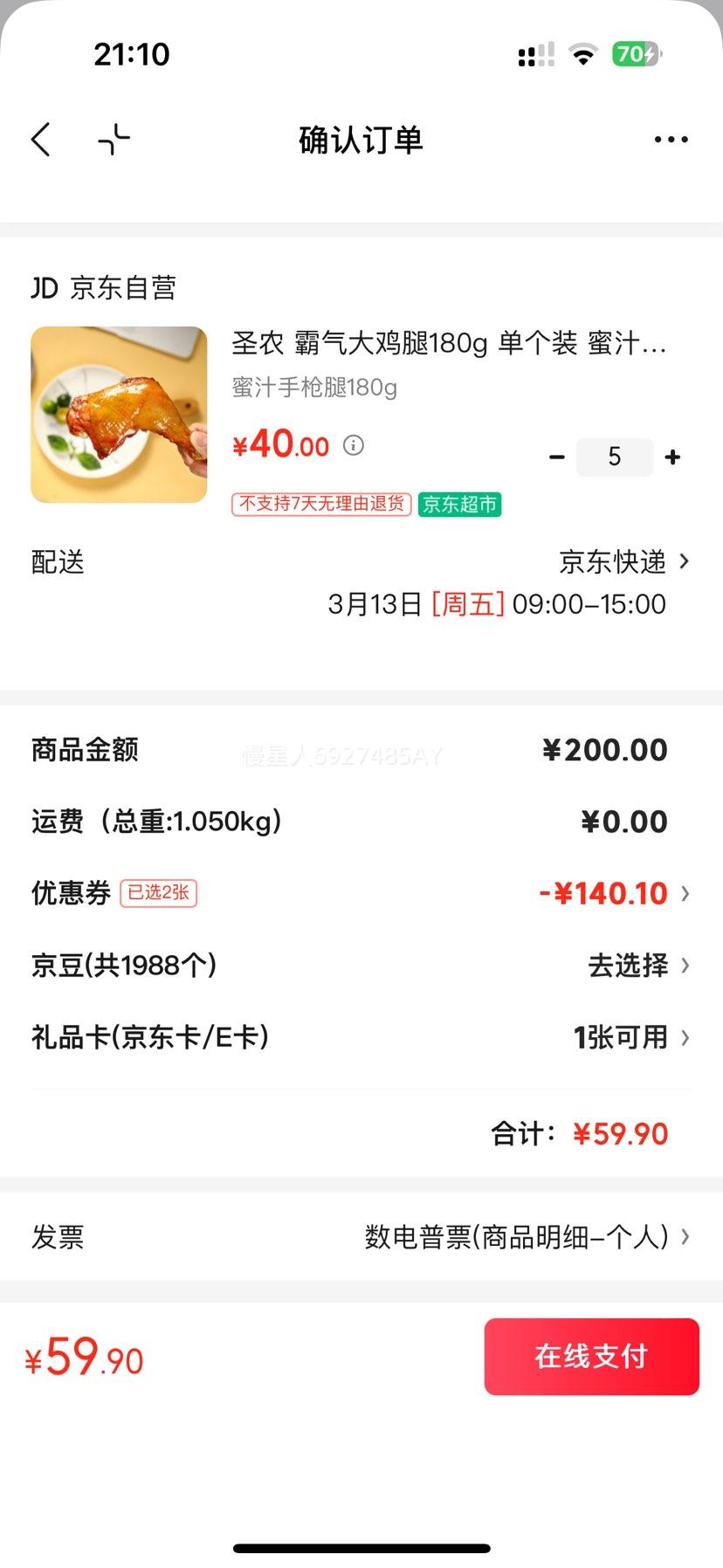Change the 京东快递 delivery option

pos(623,562)
